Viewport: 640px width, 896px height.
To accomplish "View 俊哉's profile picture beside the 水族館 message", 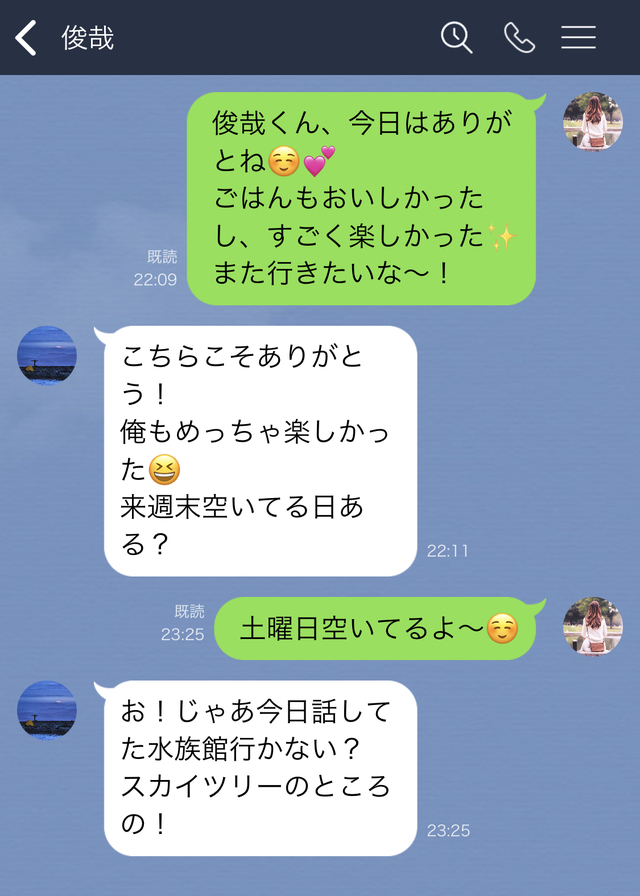I will (47, 710).
